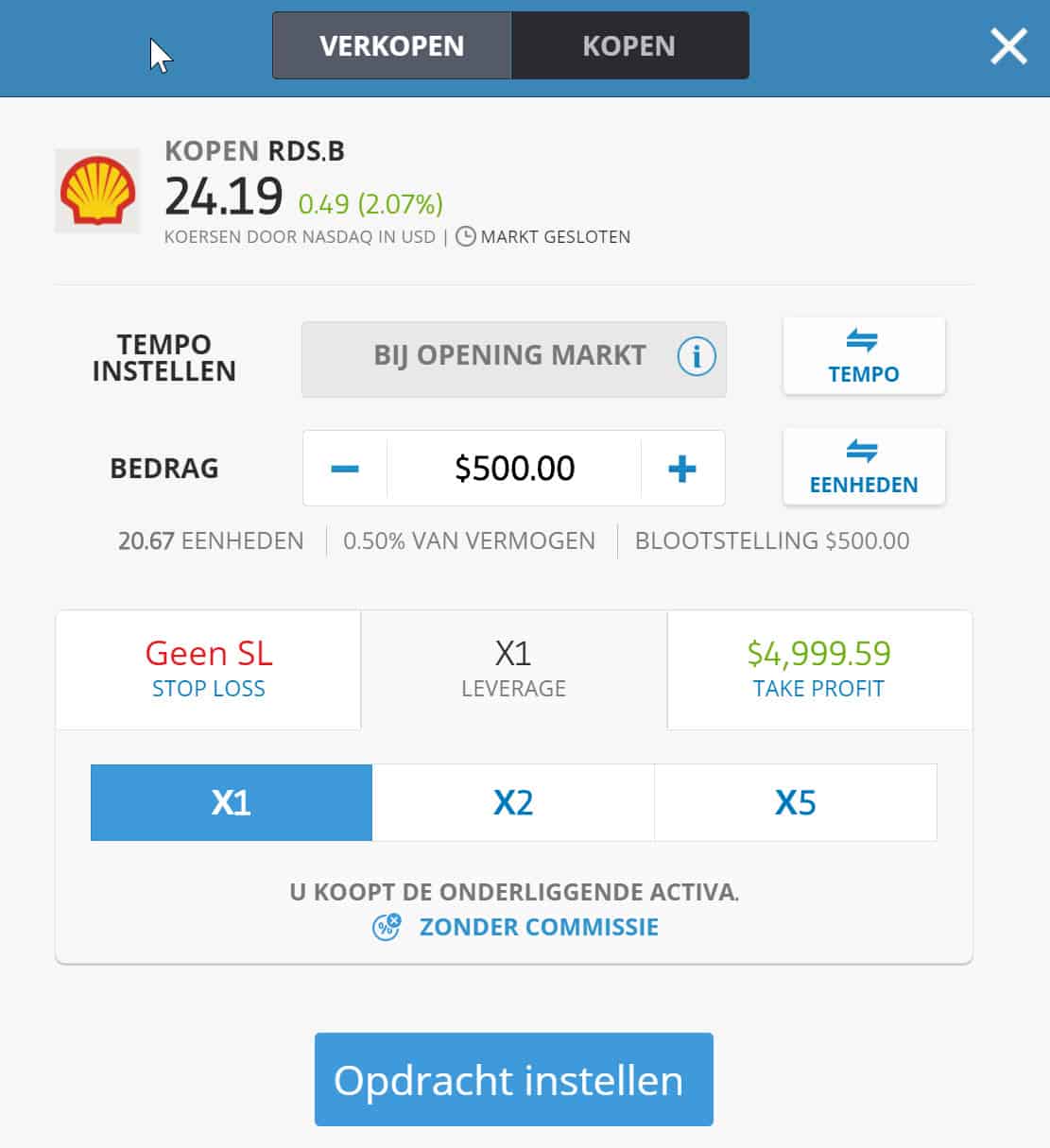Decrease the amount with minus button
This screenshot has width=1050, height=1148.
pyautogui.click(x=345, y=469)
